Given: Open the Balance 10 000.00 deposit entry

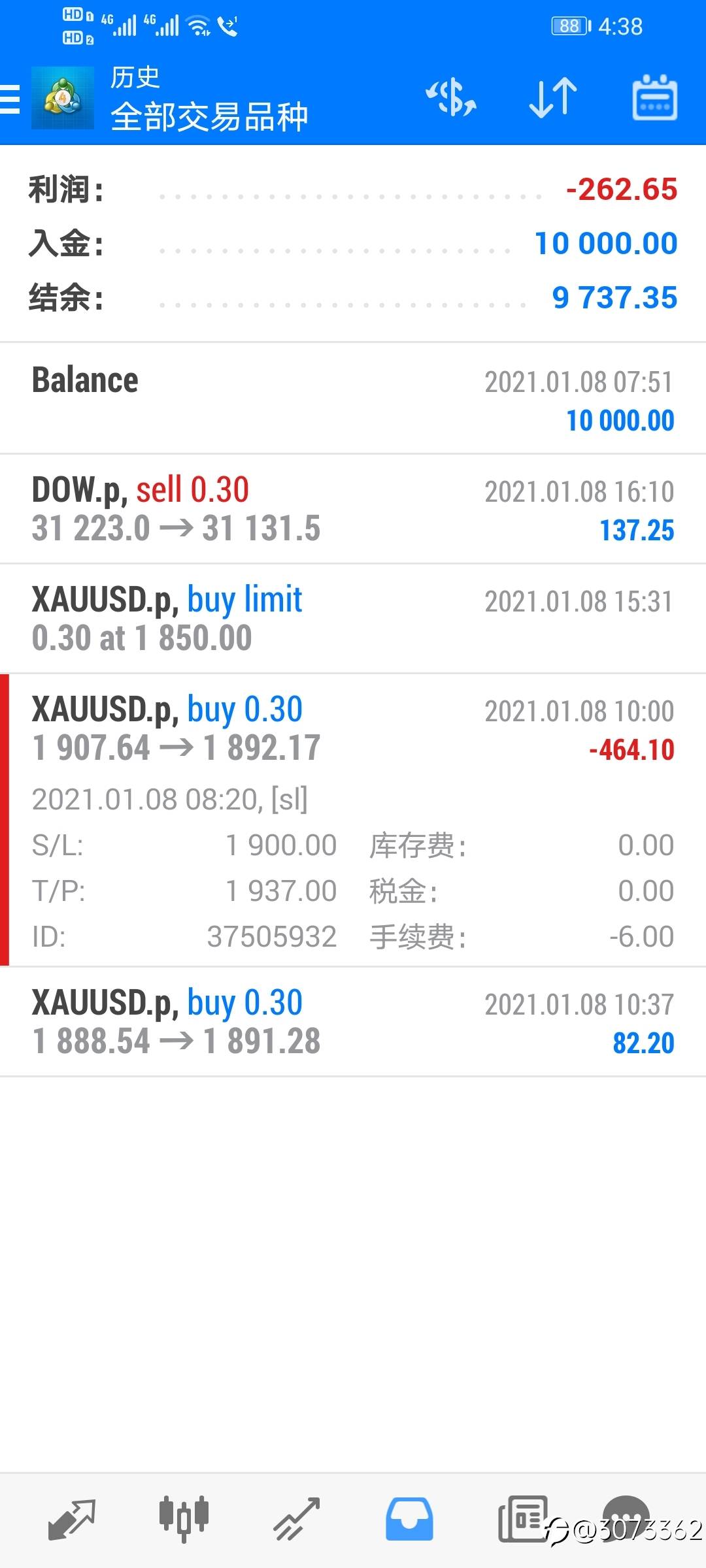Looking at the screenshot, I should point(353,399).
